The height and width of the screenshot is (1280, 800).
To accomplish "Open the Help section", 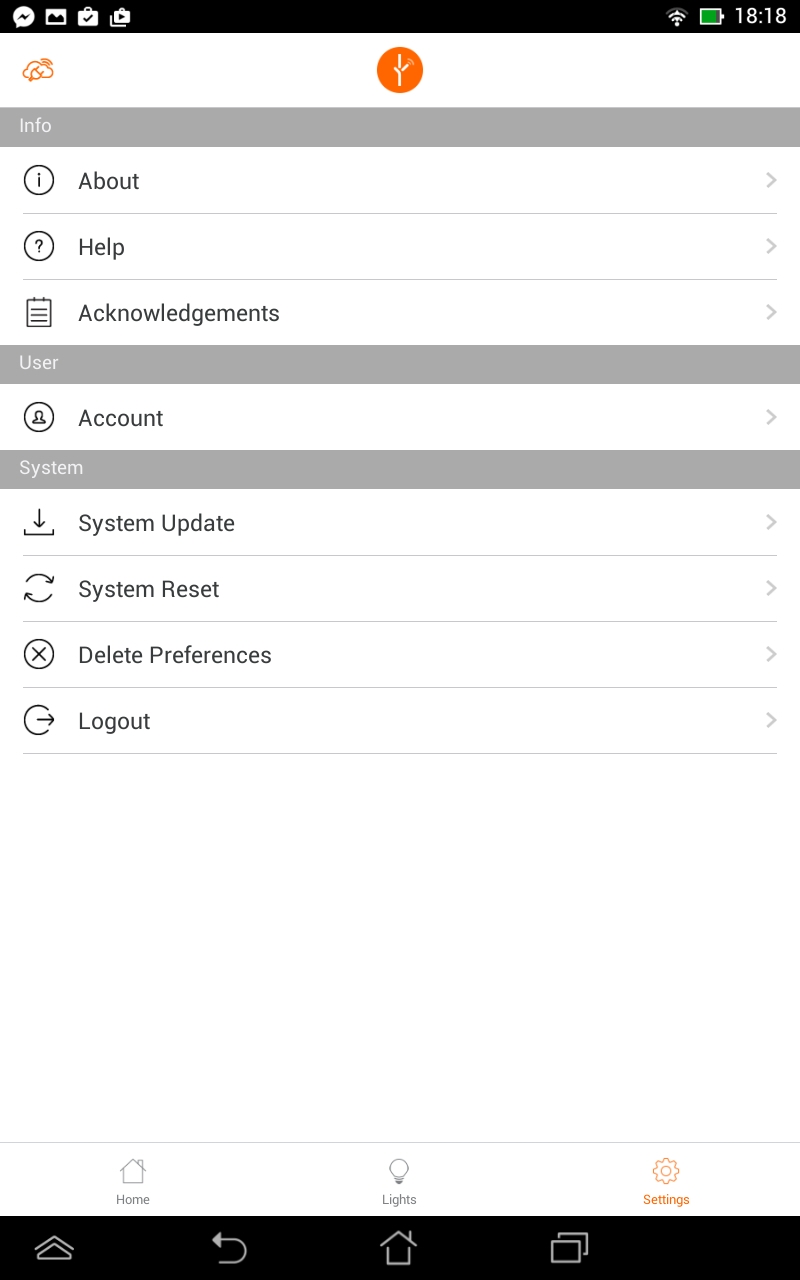I will click(x=400, y=247).
